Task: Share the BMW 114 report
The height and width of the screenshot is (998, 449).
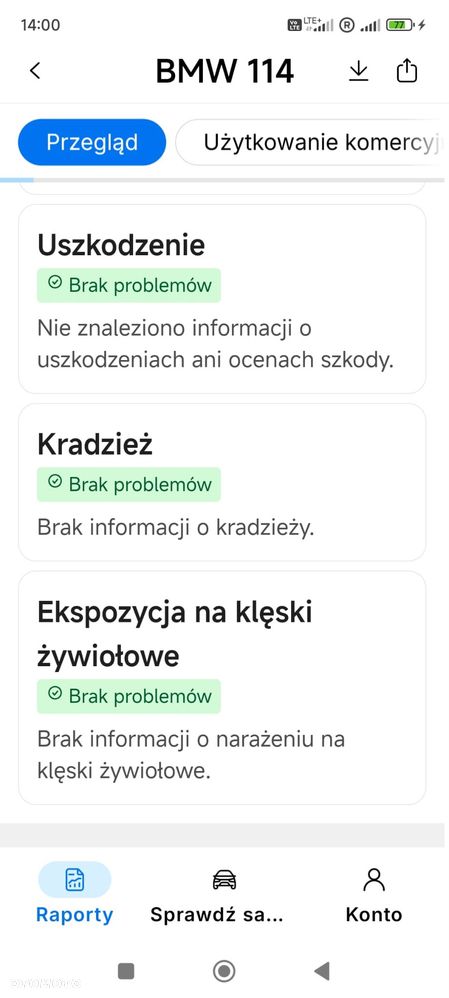Action: 406,71
